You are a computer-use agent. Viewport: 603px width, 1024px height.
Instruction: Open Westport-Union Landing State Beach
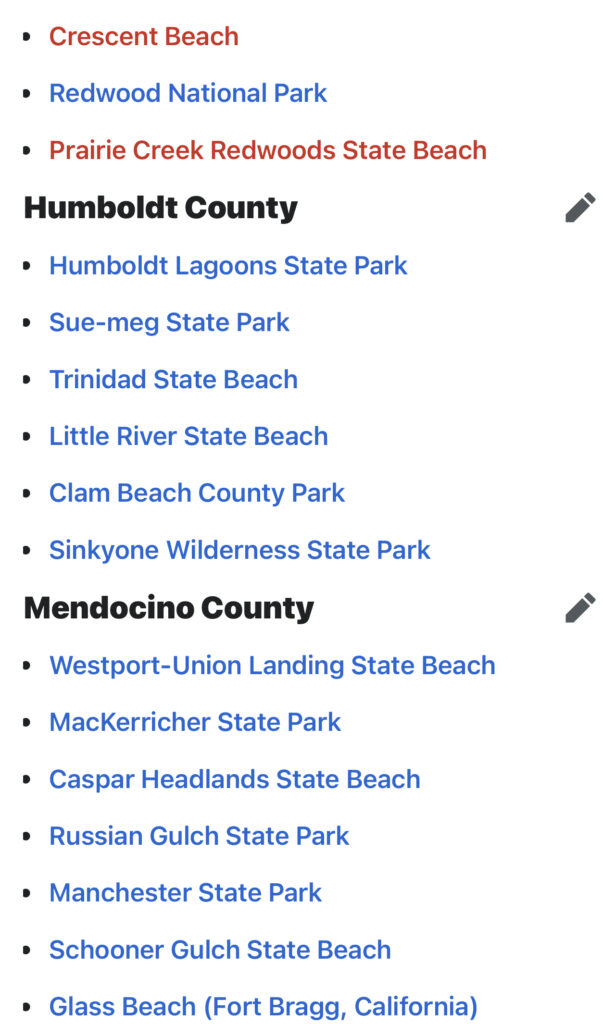(x=272, y=666)
